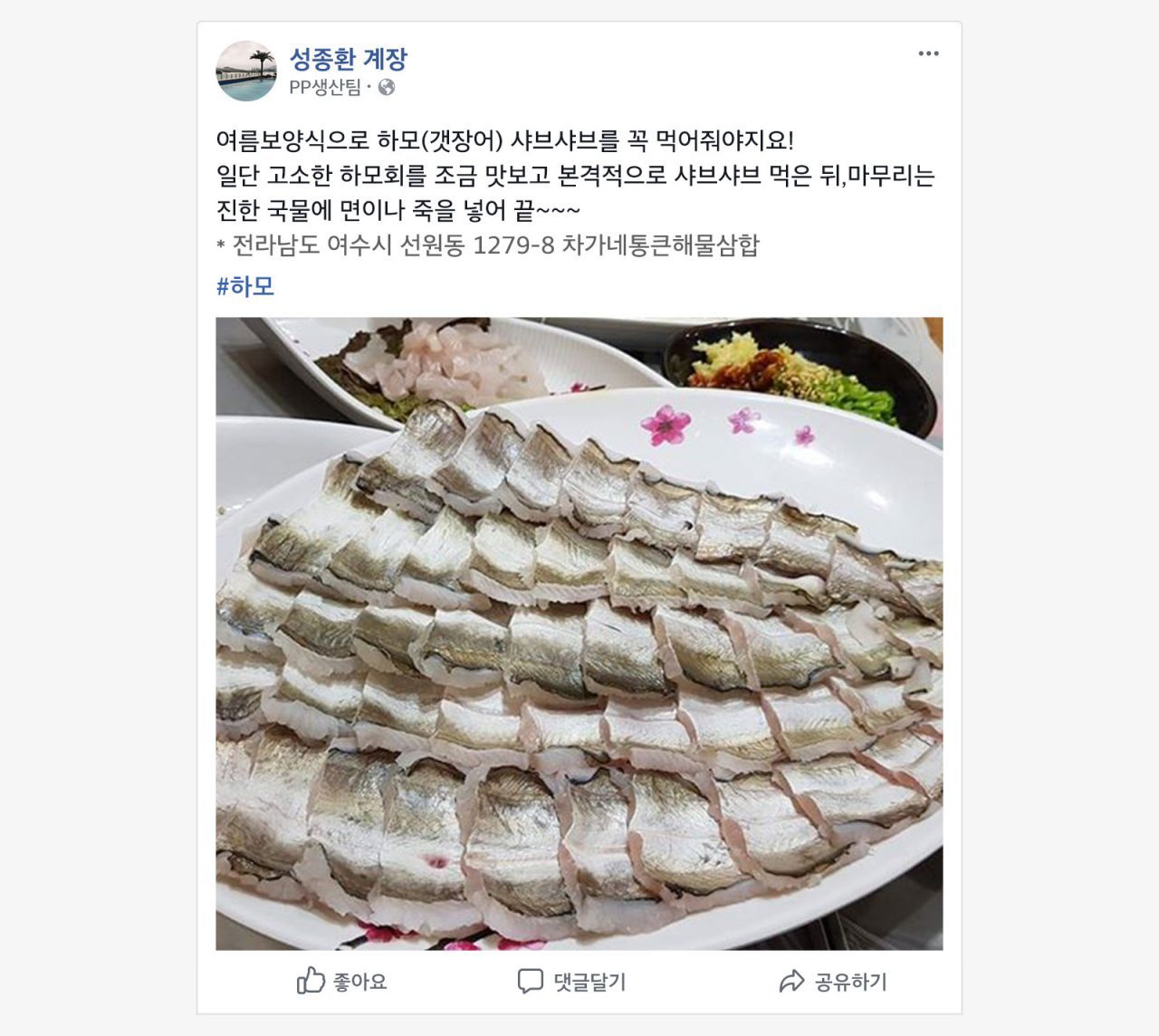Open the #하모 hashtag

245,286
